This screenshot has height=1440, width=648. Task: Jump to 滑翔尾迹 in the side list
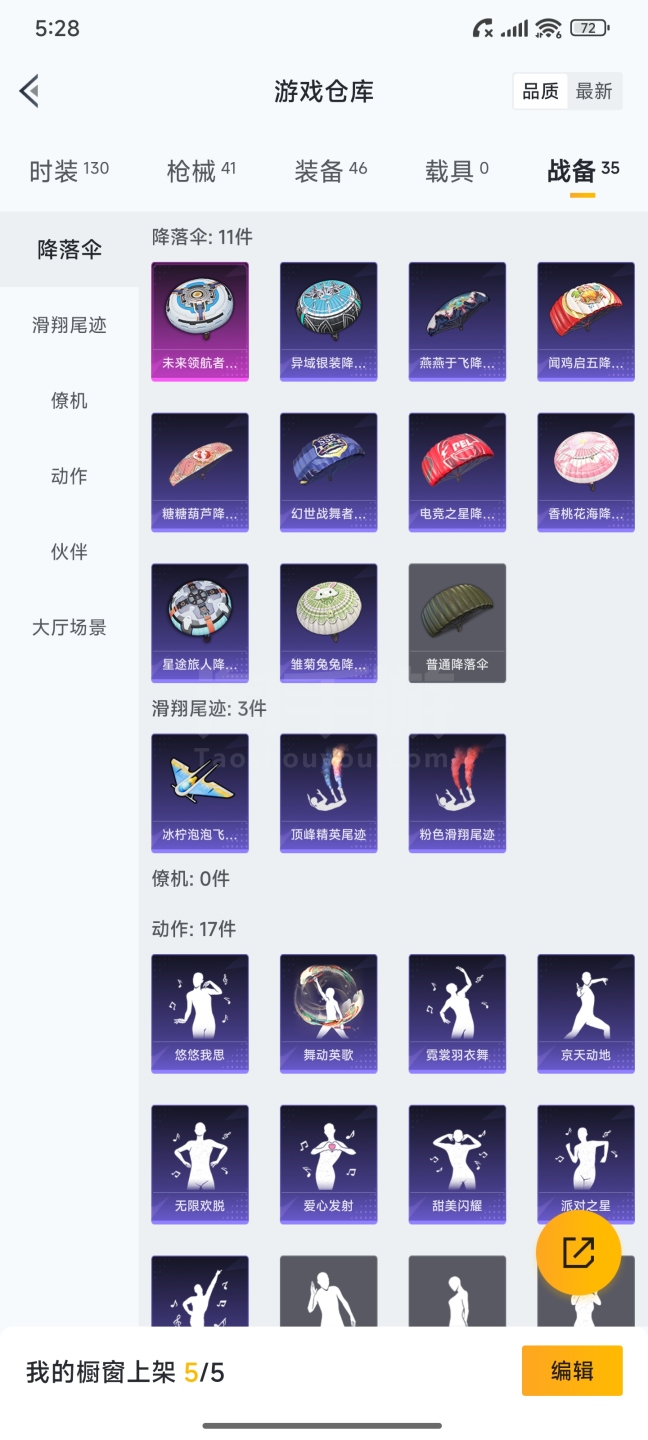(69, 325)
